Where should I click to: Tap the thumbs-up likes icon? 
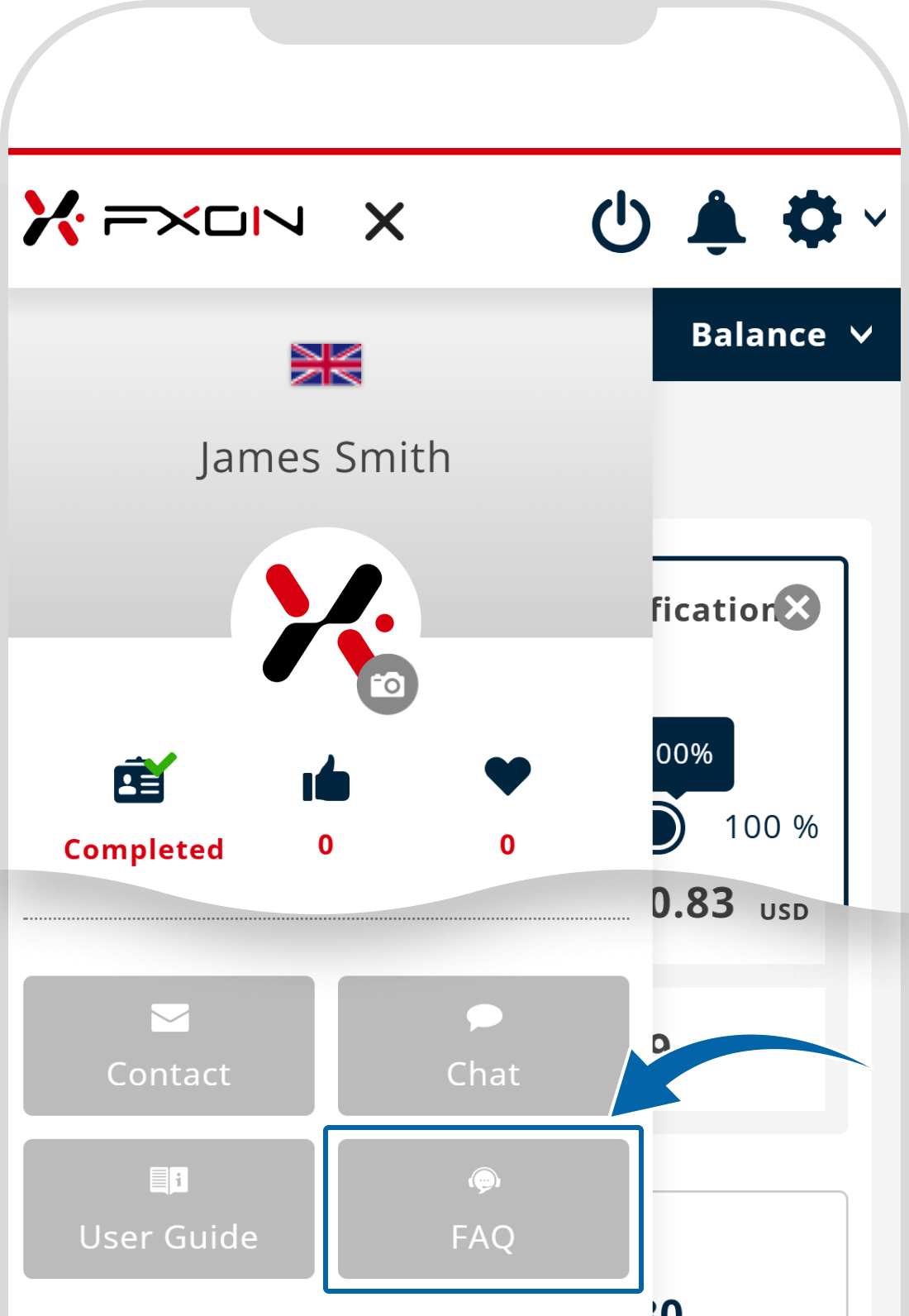click(x=326, y=779)
